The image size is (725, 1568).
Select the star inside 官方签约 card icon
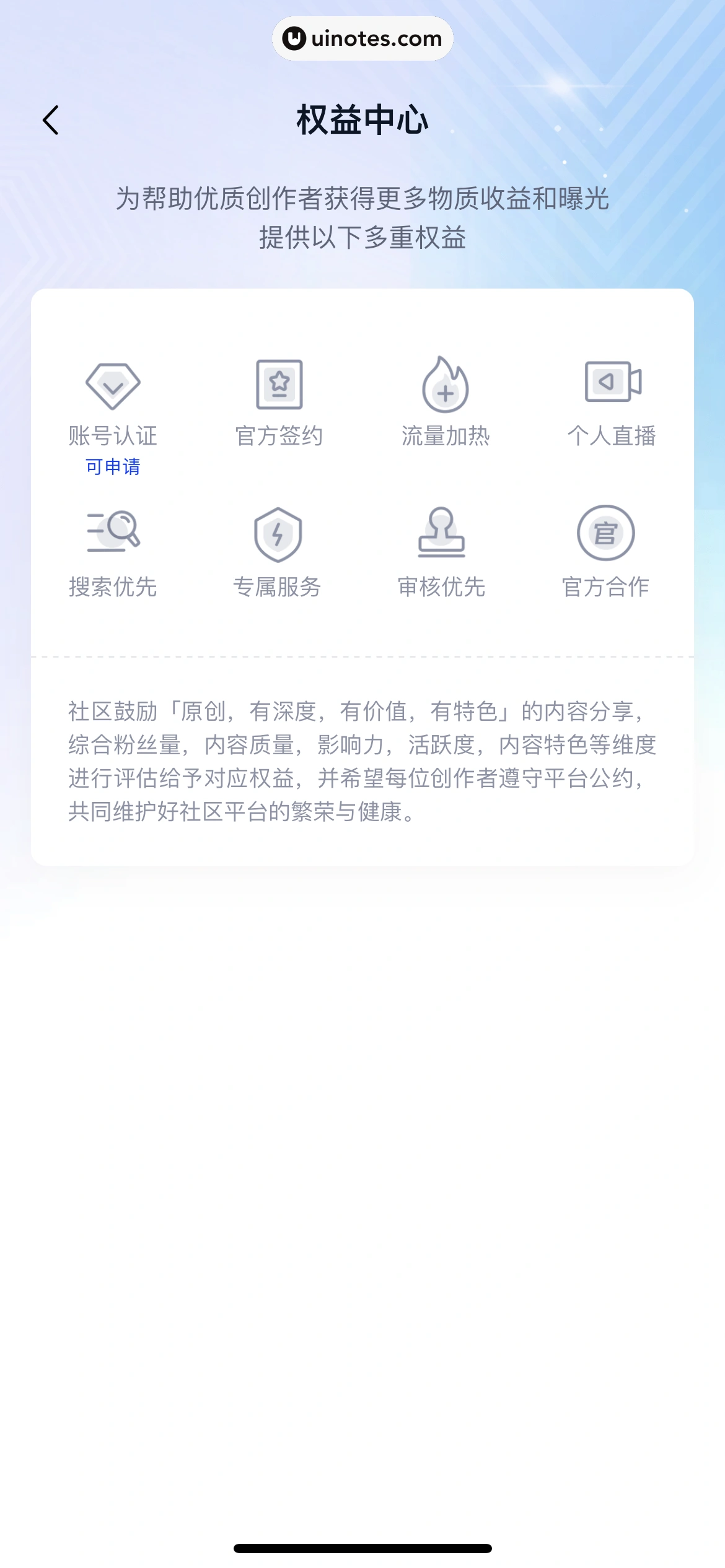[278, 382]
